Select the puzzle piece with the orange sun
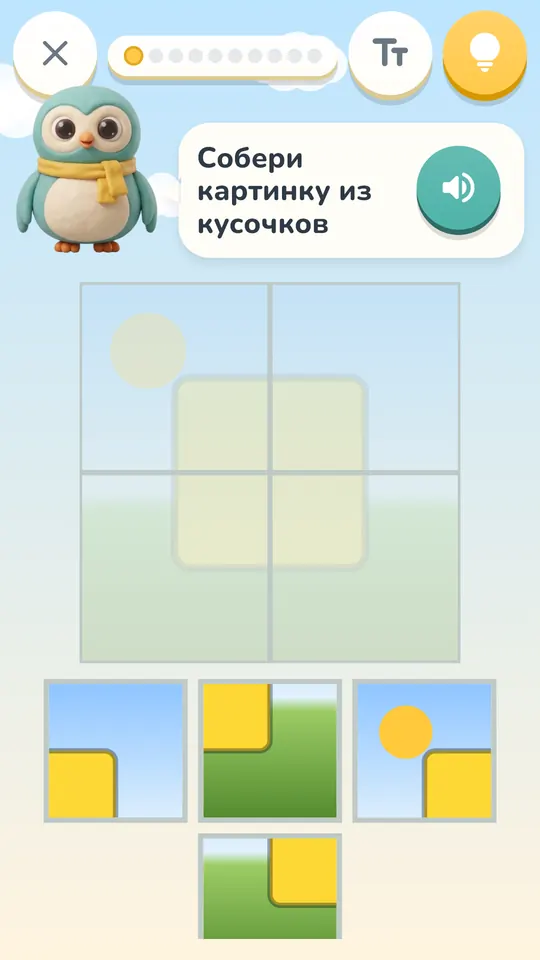The width and height of the screenshot is (540, 960). click(424, 750)
